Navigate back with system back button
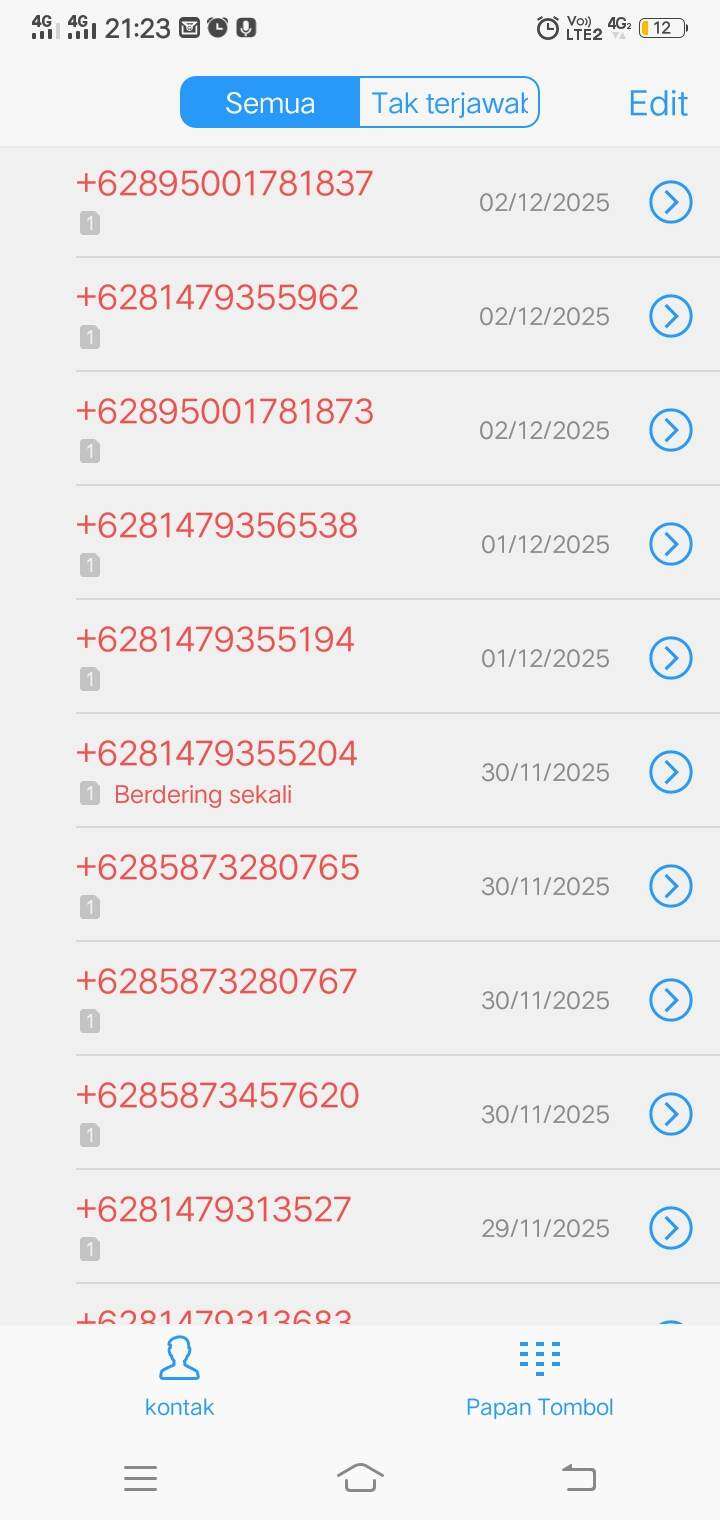This screenshot has height=1520, width=720. pyautogui.click(x=579, y=1477)
